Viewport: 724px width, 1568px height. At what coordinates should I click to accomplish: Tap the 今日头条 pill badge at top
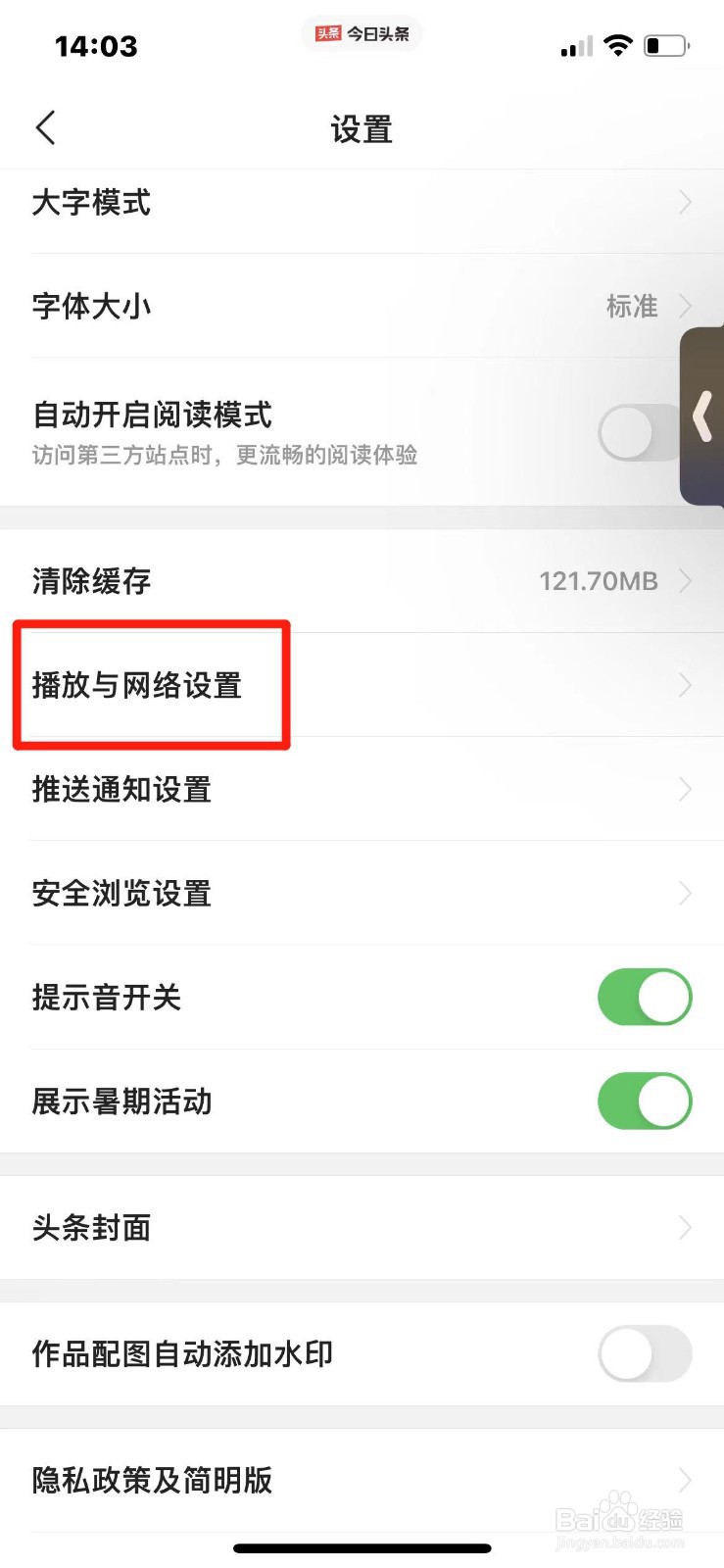(362, 33)
